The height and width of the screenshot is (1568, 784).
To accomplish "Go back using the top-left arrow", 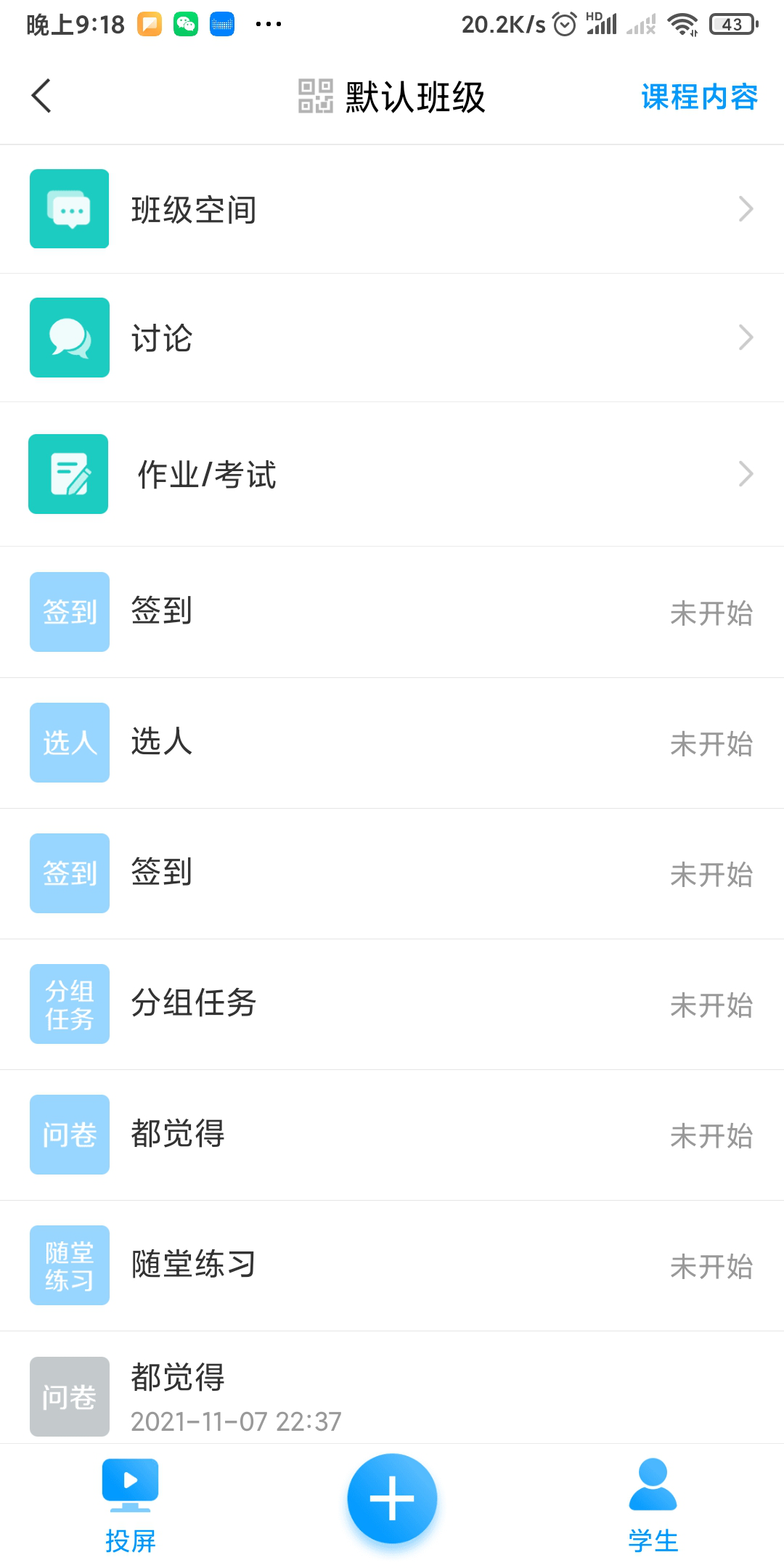I will (42, 96).
